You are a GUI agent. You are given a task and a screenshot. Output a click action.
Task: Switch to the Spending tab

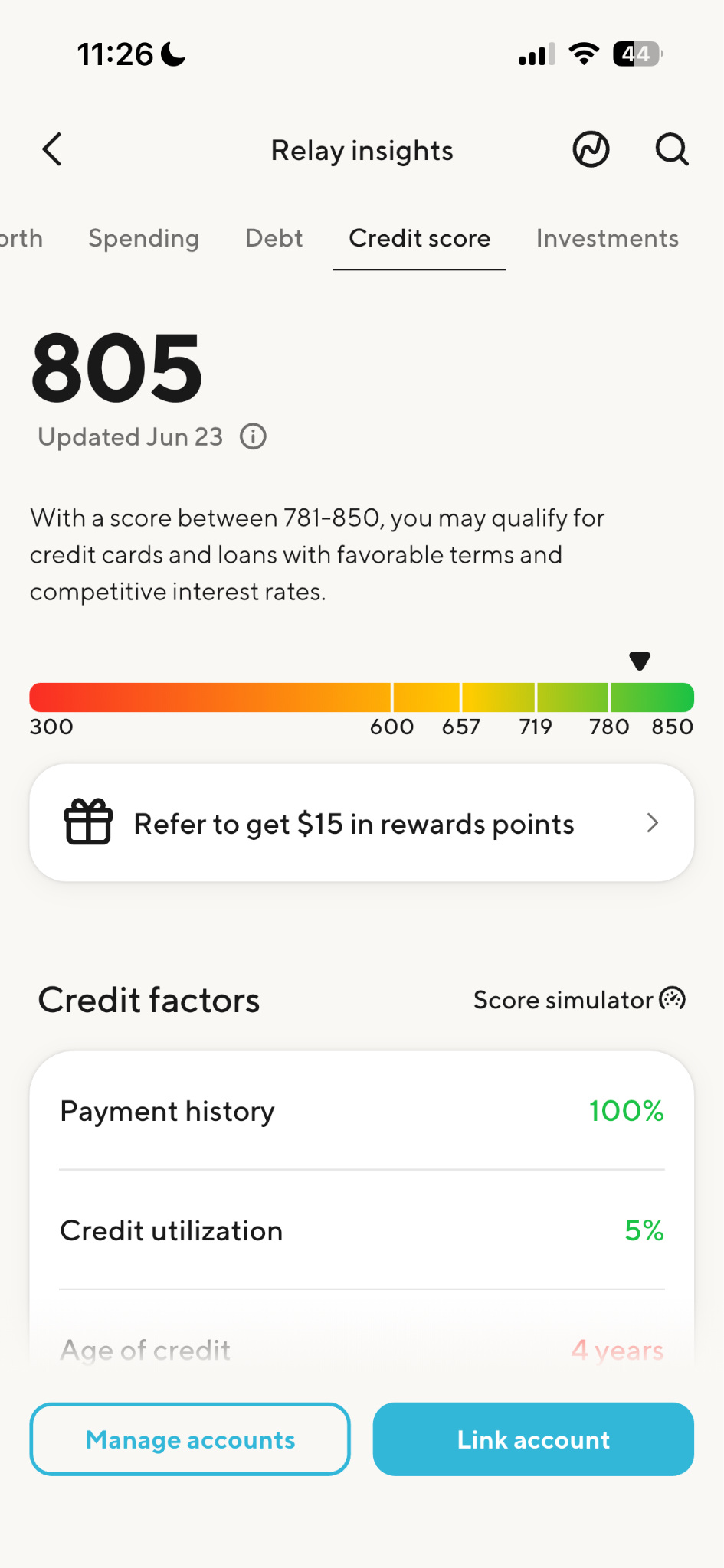click(143, 238)
